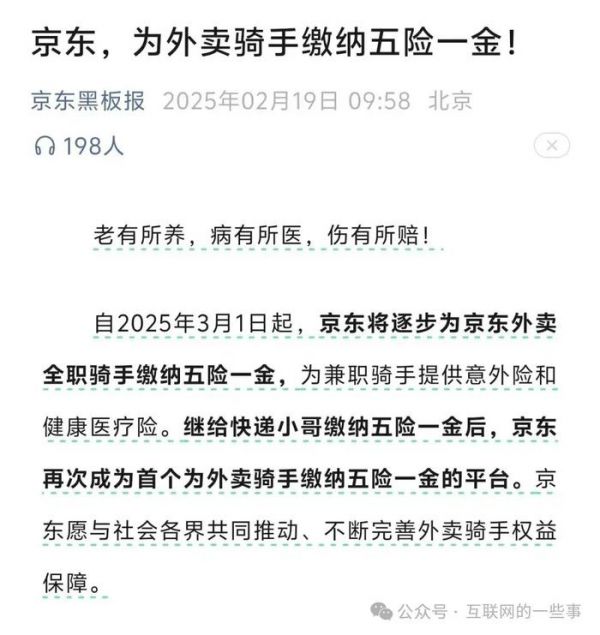The image size is (600, 635).
Task: Open the 京东黑板报 account page
Action: [88, 101]
